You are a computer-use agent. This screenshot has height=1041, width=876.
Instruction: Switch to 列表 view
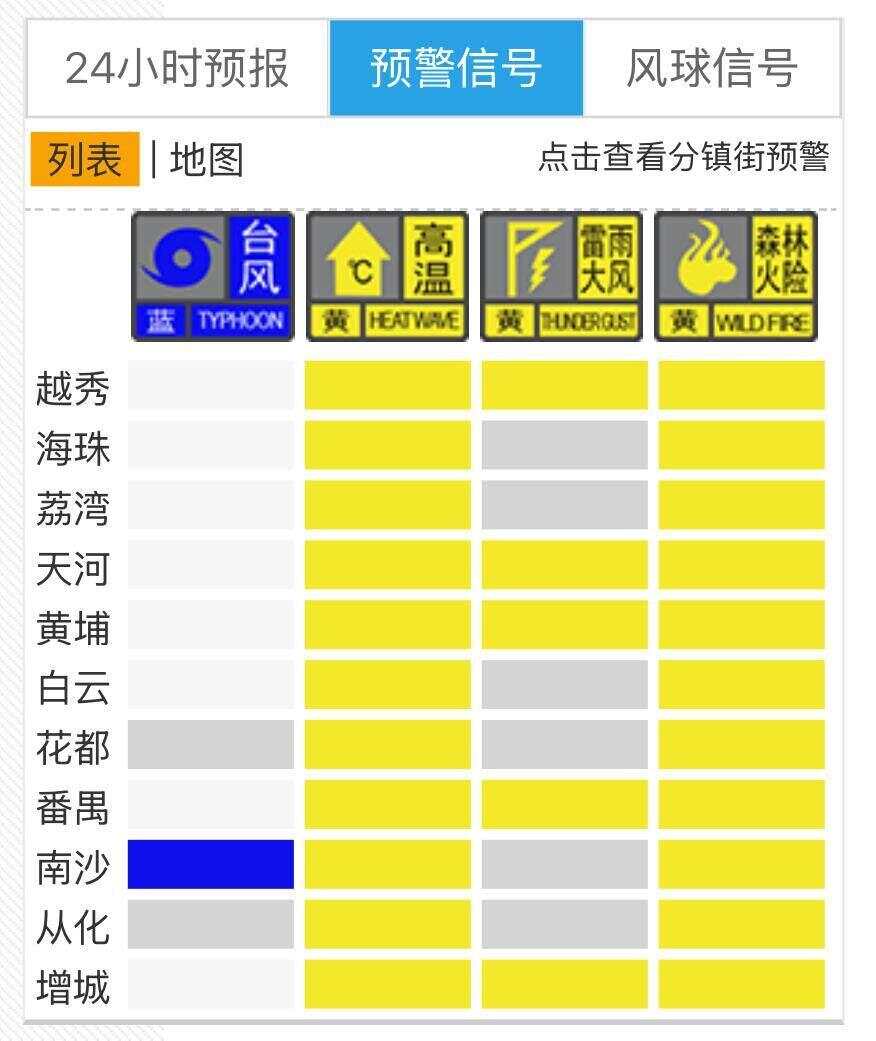(x=85, y=160)
